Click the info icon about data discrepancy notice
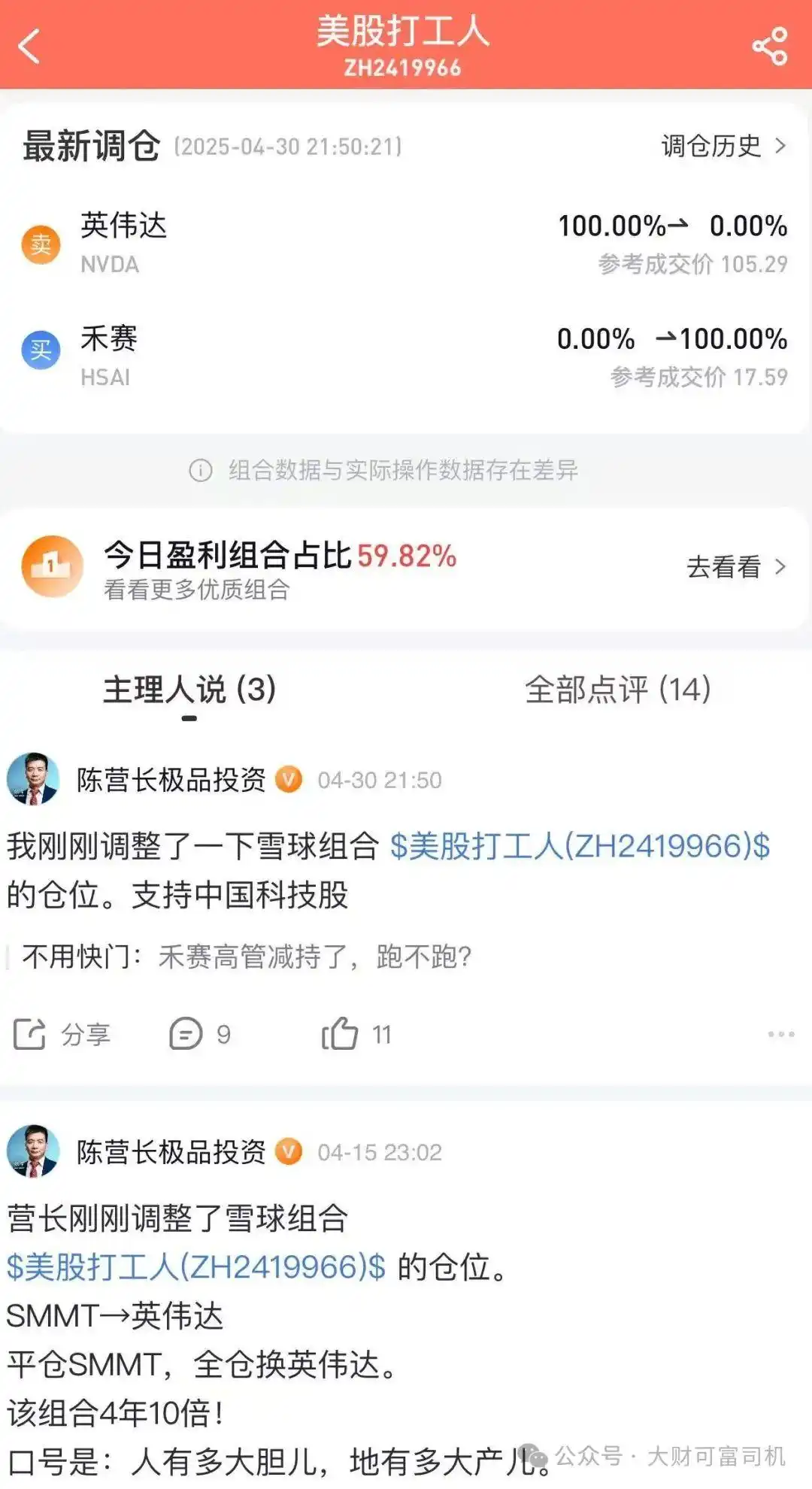 (200, 470)
